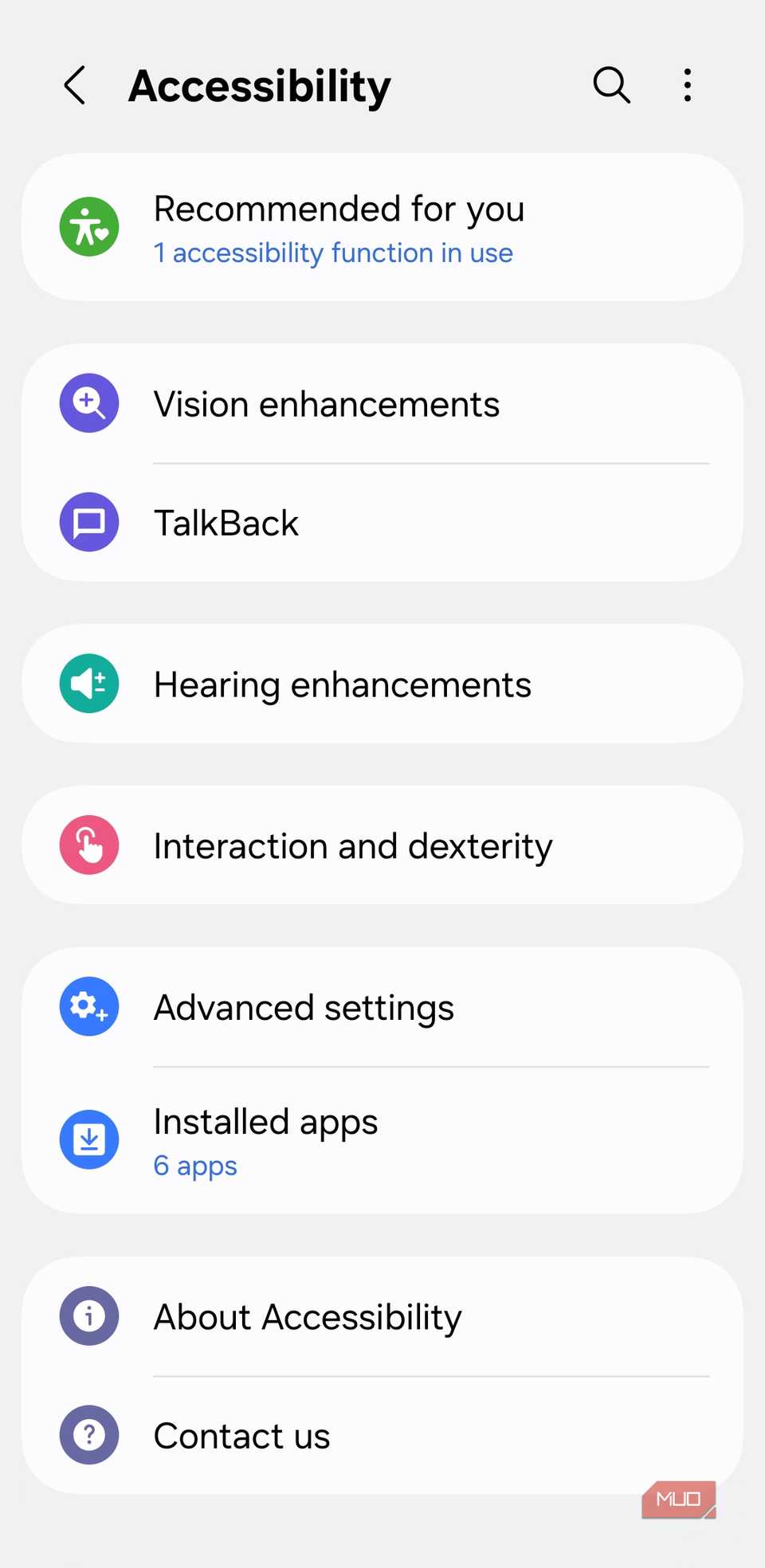Tap the Vision enhancements magnifier icon
This screenshot has width=765, height=1568.
tap(88, 403)
